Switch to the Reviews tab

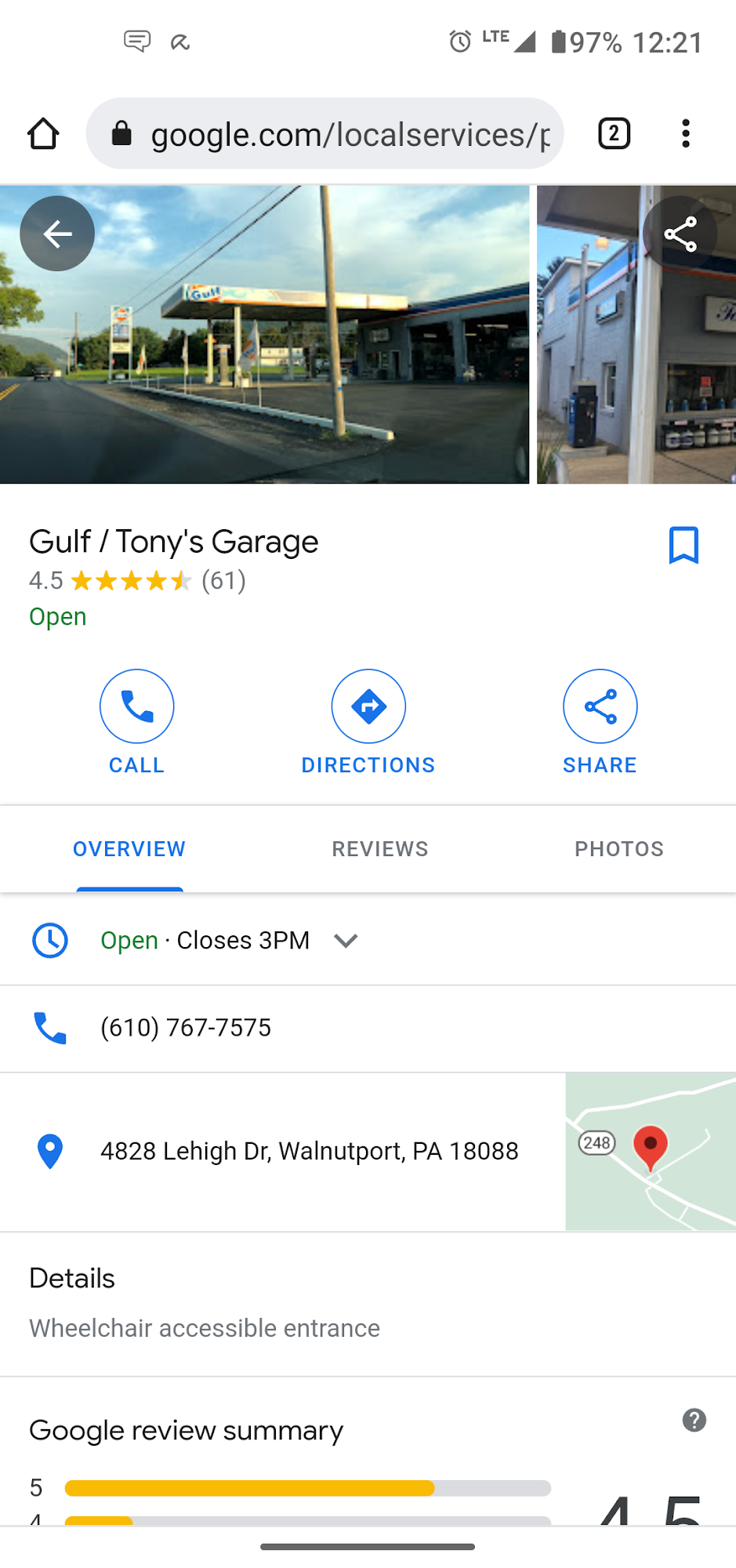380,849
